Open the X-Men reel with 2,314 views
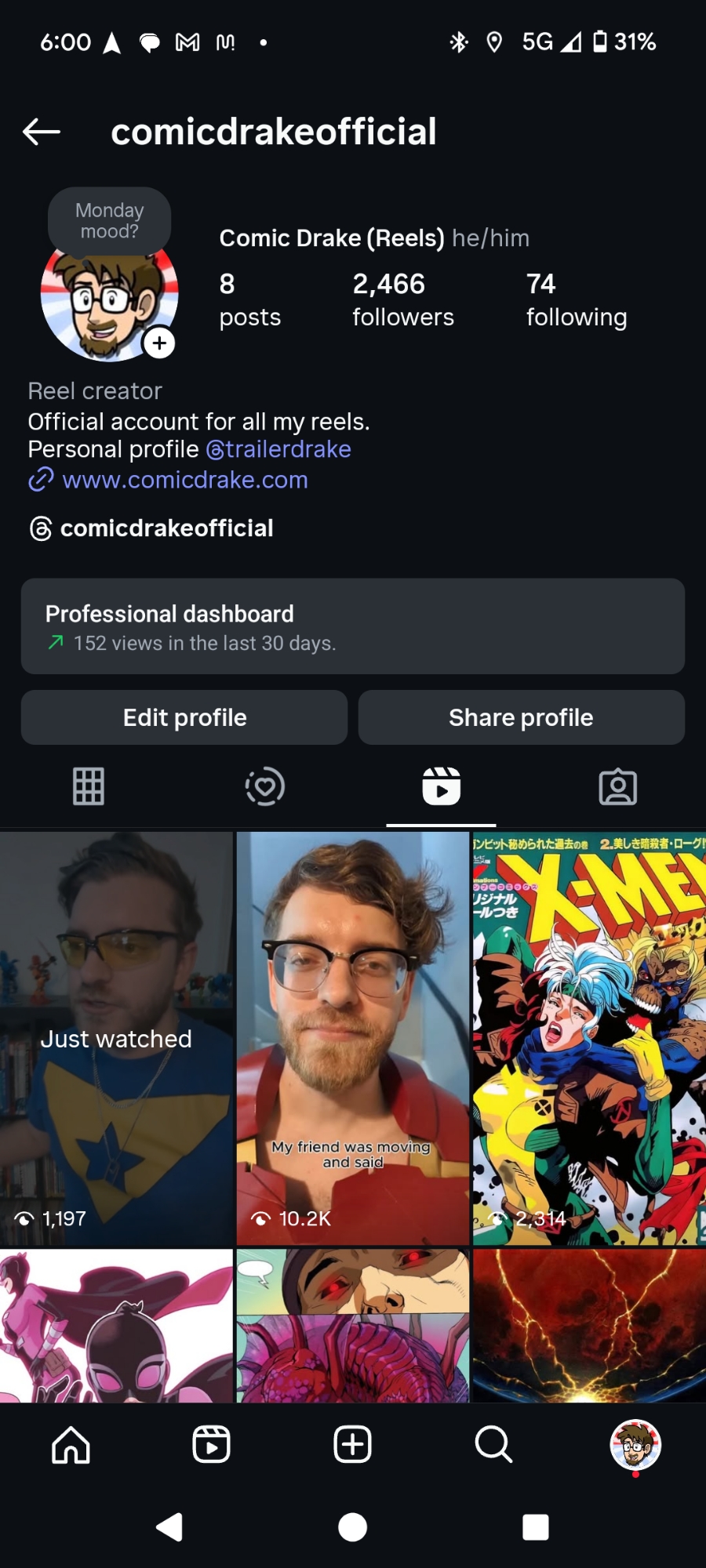The height and width of the screenshot is (1568, 706). coord(588,1038)
